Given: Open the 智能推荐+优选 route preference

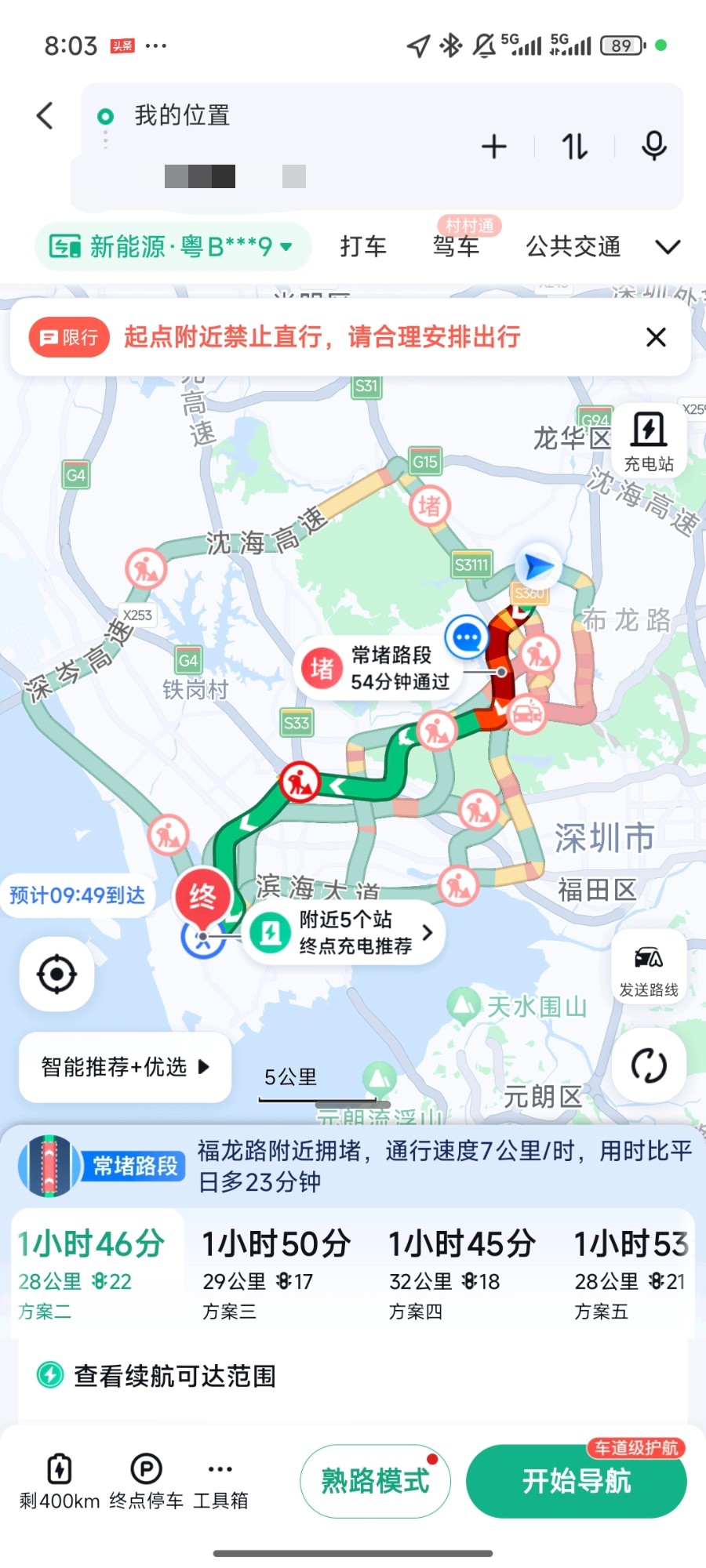Looking at the screenshot, I should point(125,1067).
